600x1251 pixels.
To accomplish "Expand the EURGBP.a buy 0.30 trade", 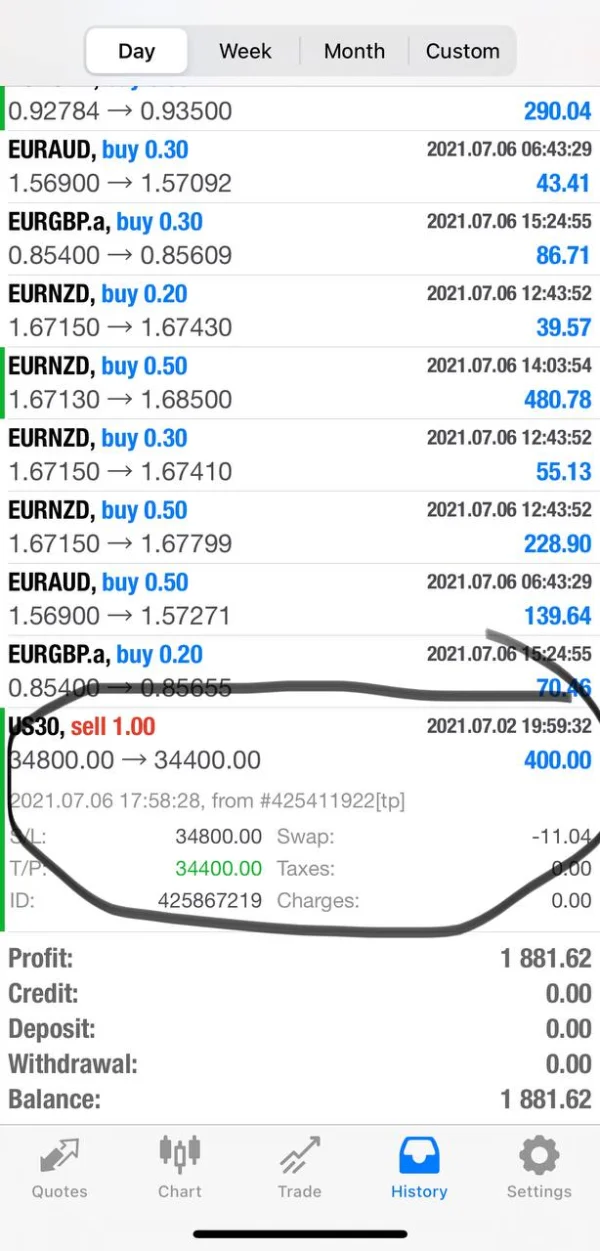I will pyautogui.click(x=300, y=239).
